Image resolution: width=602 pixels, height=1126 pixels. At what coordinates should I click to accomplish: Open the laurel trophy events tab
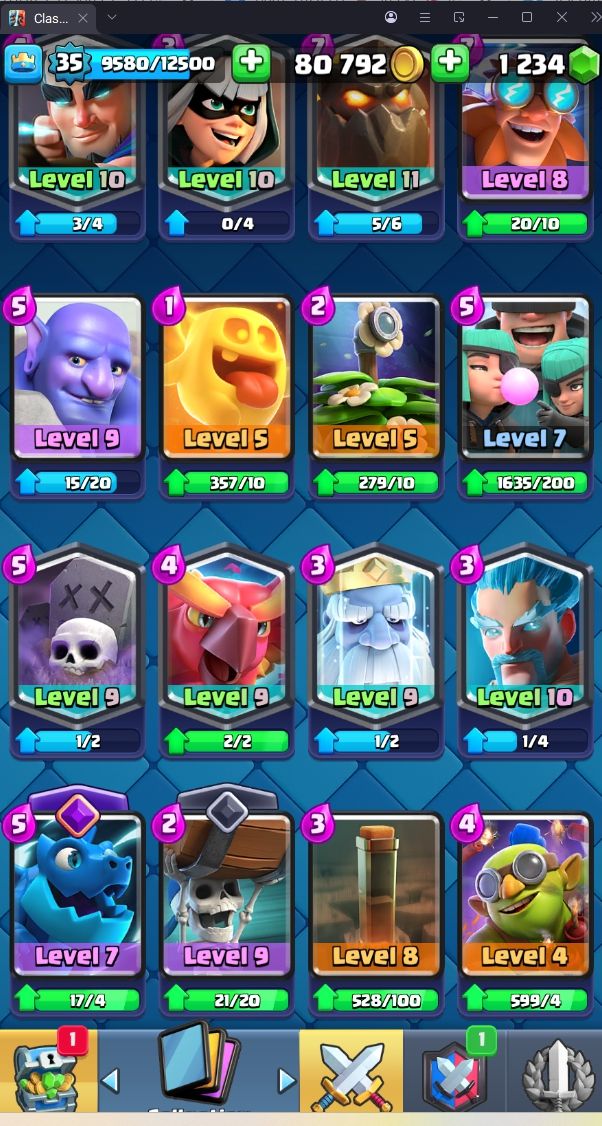point(555,1071)
